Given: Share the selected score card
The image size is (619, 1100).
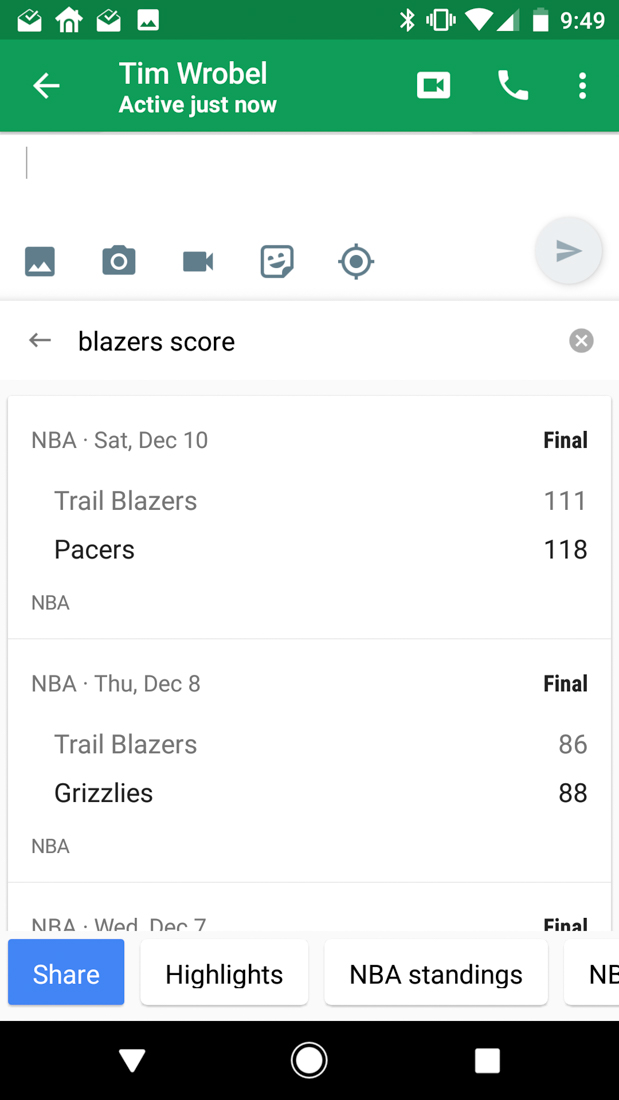Looking at the screenshot, I should (x=66, y=974).
